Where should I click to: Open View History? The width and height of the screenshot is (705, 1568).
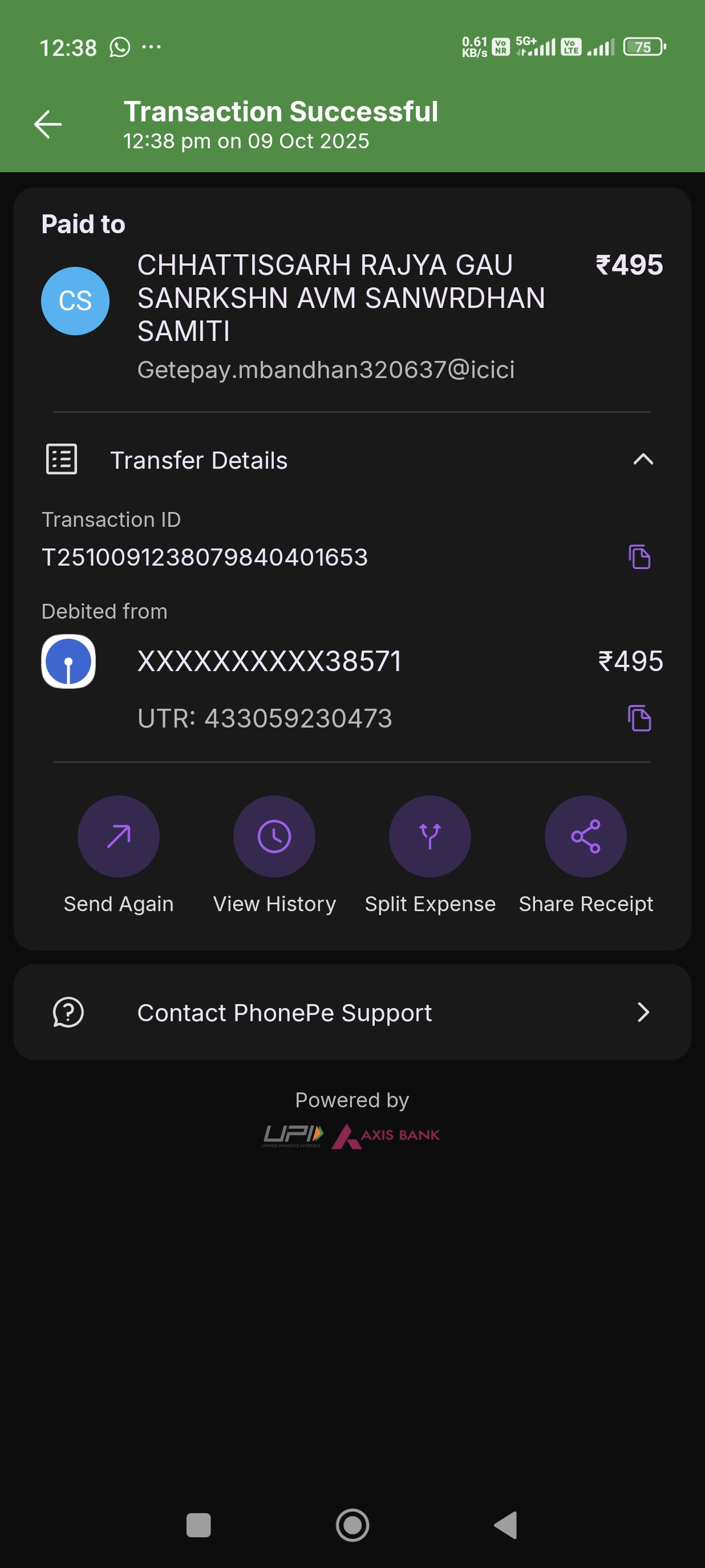point(274,836)
